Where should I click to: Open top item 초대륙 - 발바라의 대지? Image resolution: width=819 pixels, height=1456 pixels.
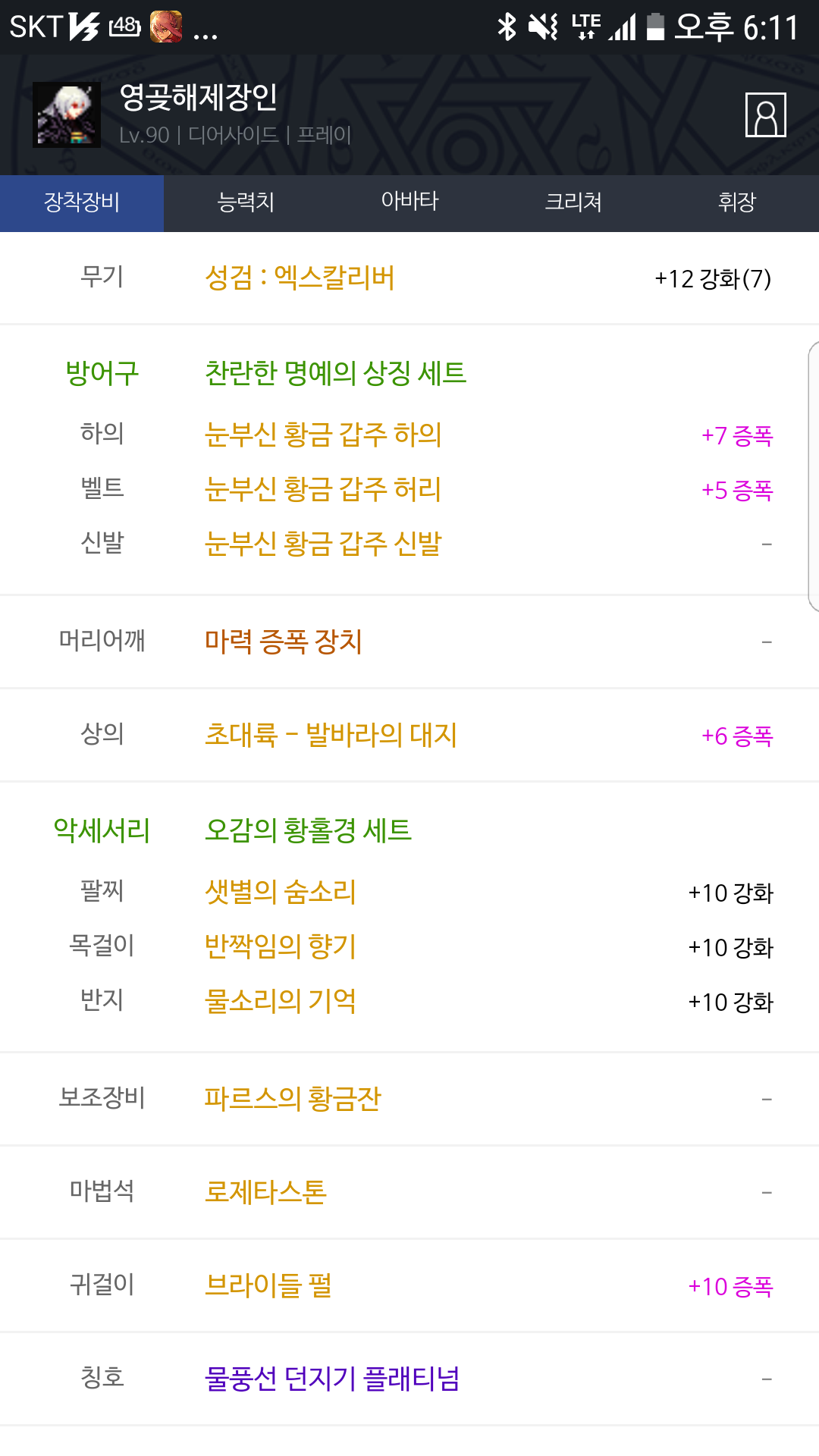[x=331, y=735]
